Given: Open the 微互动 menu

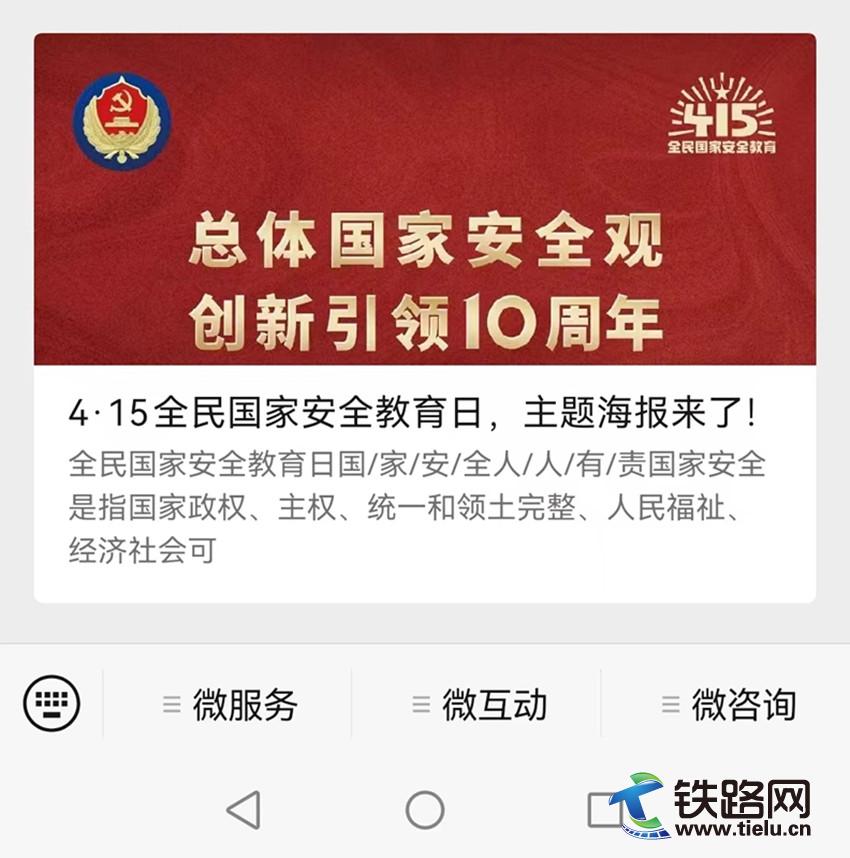Looking at the screenshot, I should pos(479,705).
